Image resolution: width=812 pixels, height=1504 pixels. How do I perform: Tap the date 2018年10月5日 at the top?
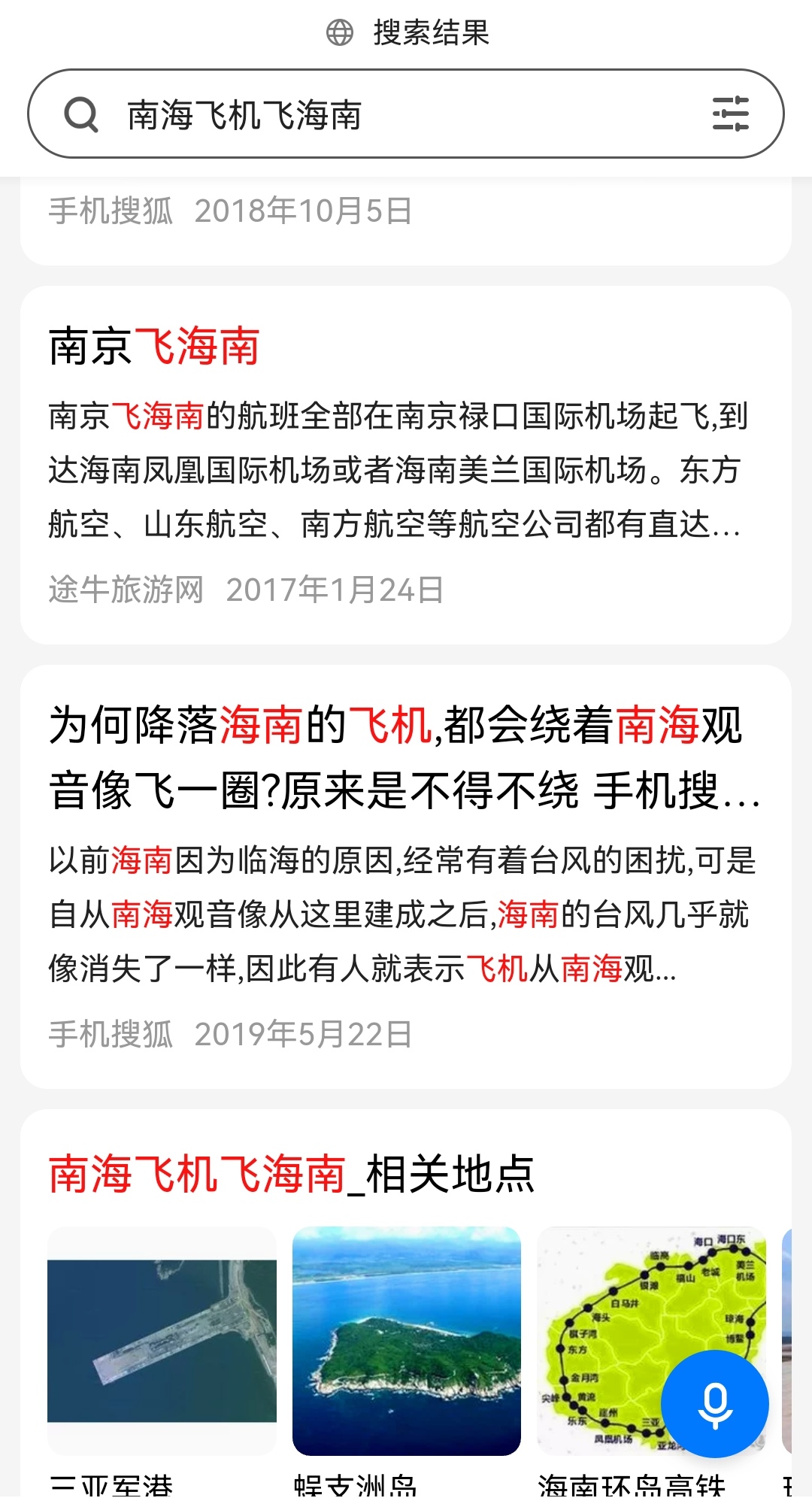tap(304, 211)
